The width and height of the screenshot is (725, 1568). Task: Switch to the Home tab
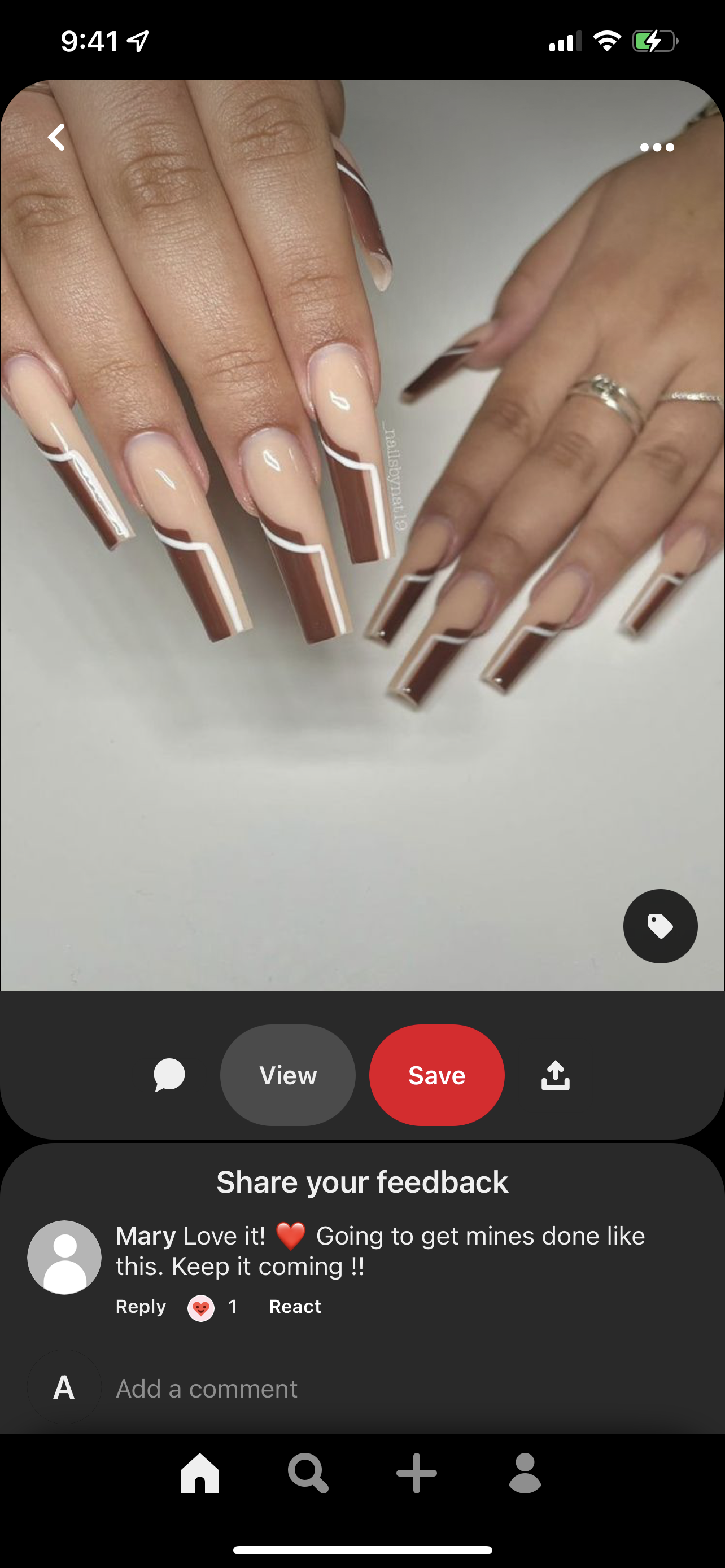point(200,1474)
